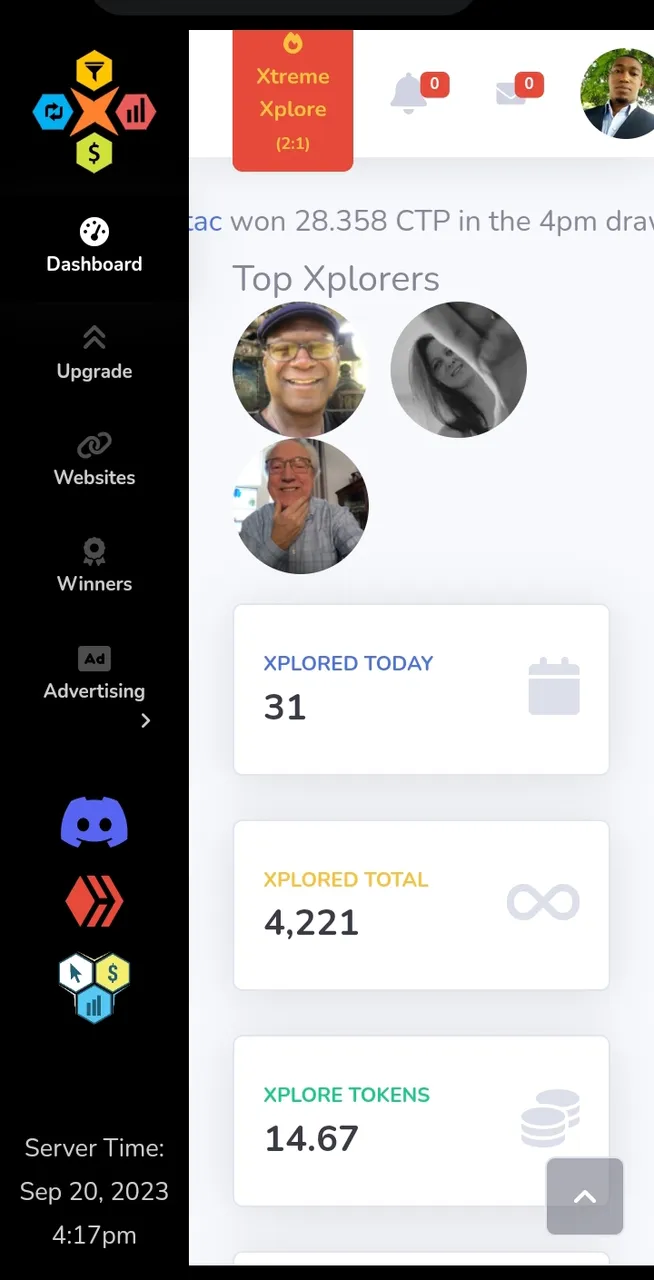Open the hexagon ClickTrackProfit icon
This screenshot has height=1280, width=654.
point(94,986)
